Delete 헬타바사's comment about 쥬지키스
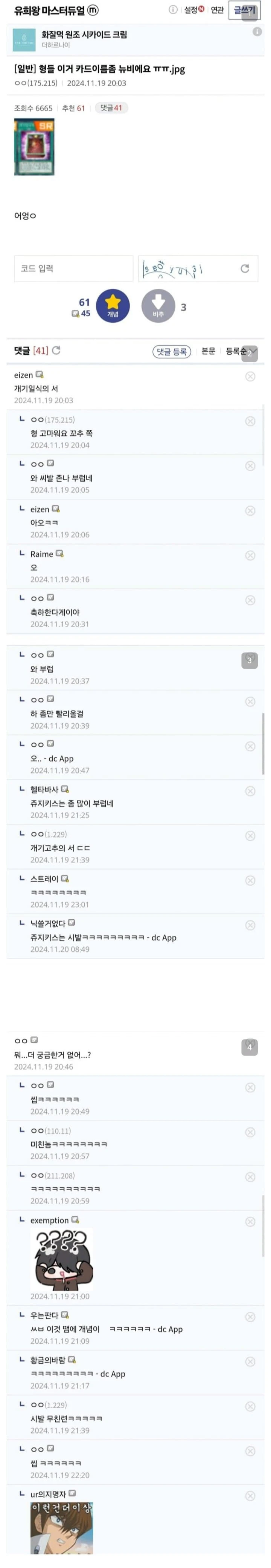 [250, 791]
